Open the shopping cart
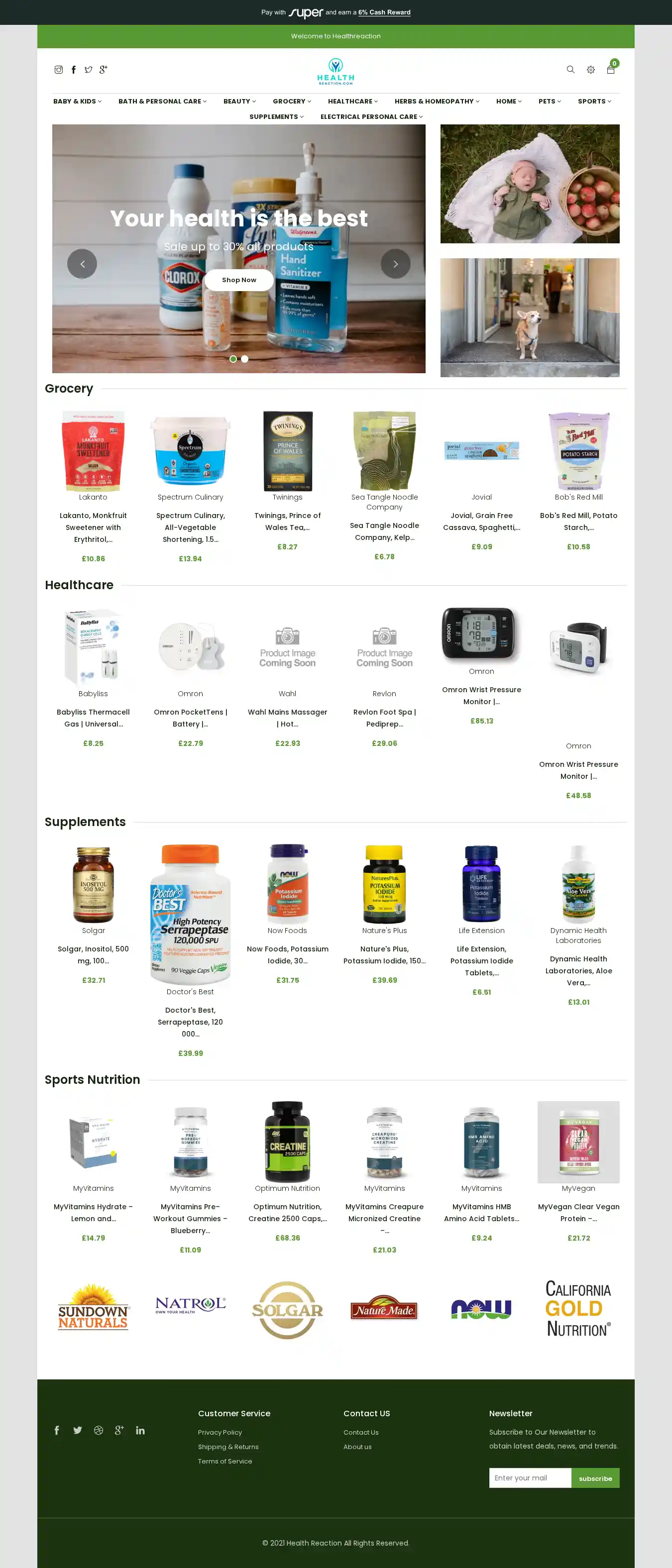Viewport: 672px width, 1568px height. 610,69
